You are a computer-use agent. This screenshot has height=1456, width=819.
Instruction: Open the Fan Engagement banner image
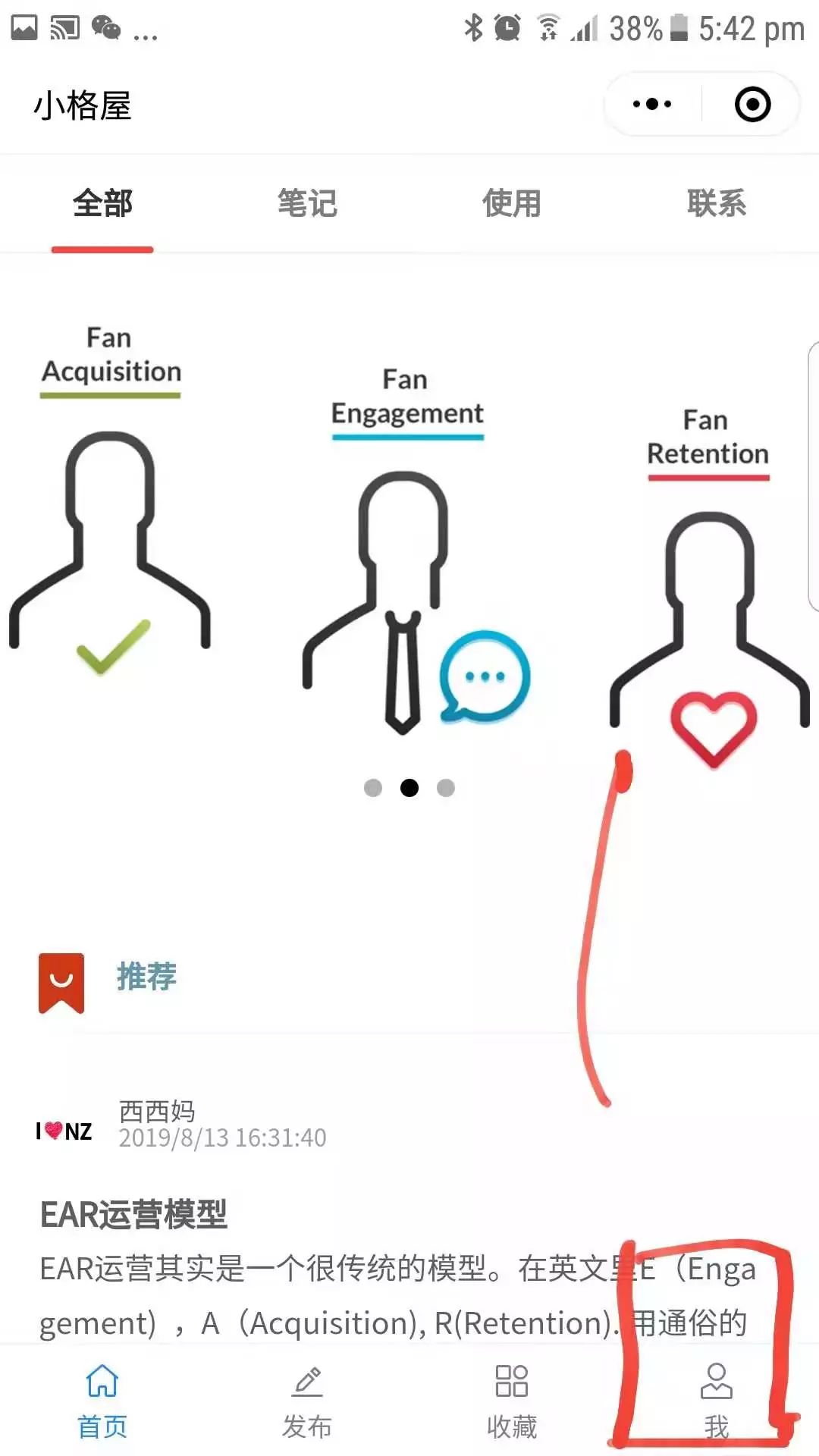[x=409, y=546]
